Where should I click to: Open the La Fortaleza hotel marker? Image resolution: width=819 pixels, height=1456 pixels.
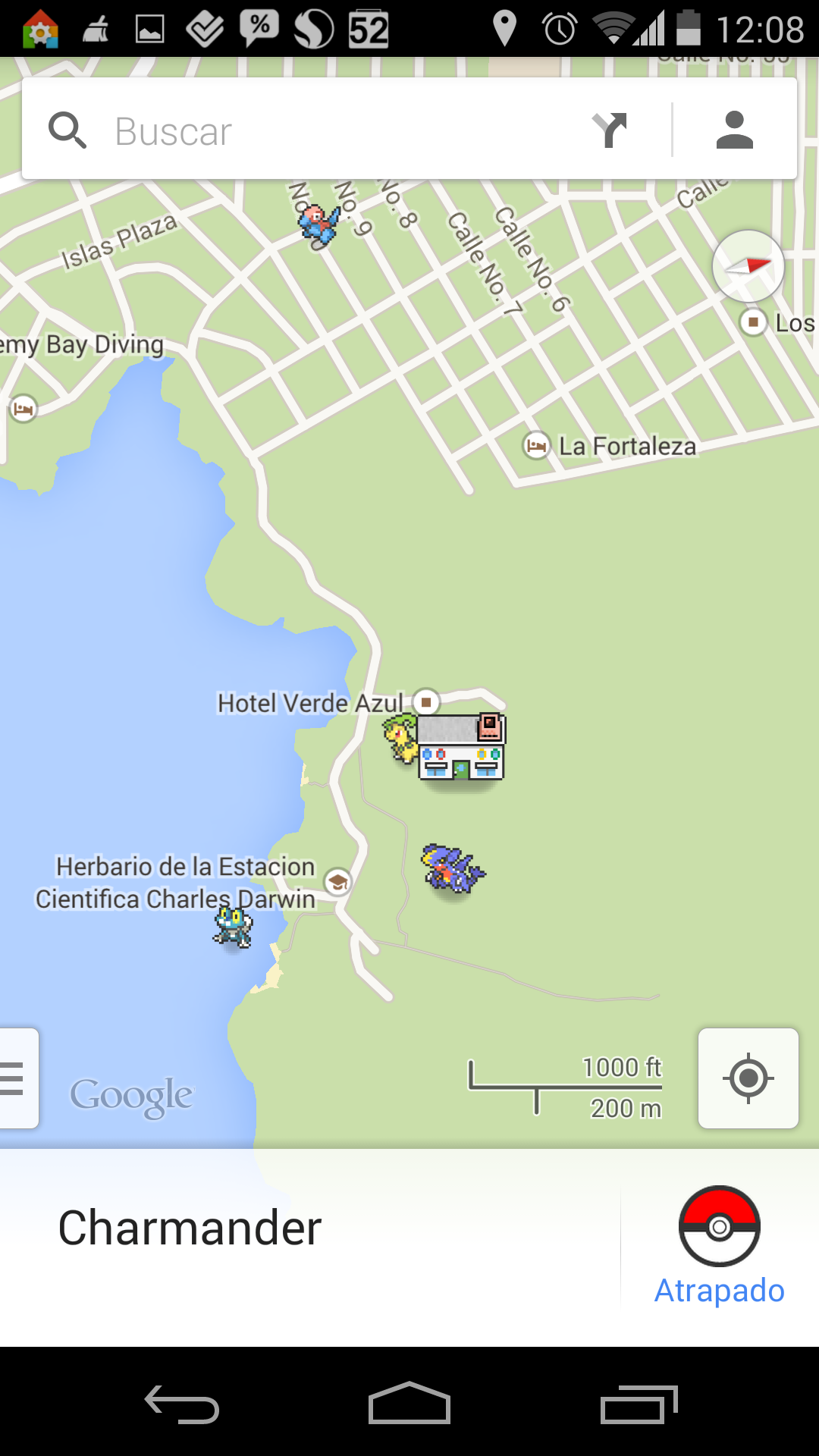coord(536,445)
